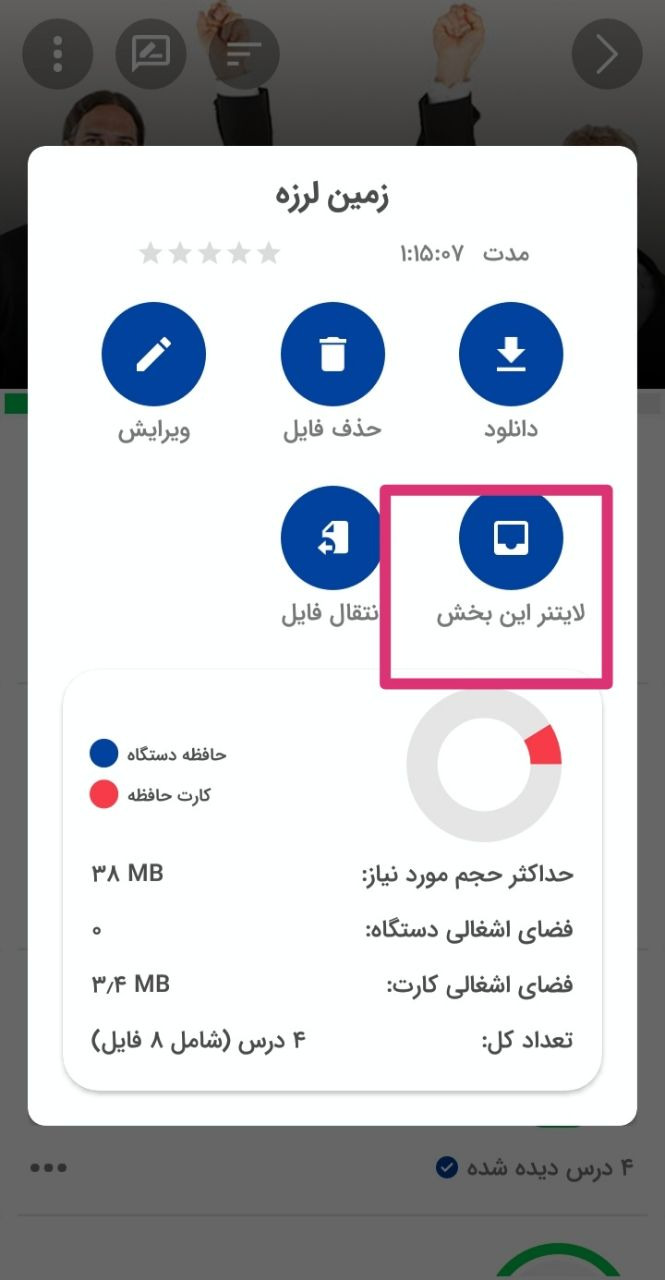Delete the file with حذف فایل
The height and width of the screenshot is (1280, 665).
tap(333, 354)
